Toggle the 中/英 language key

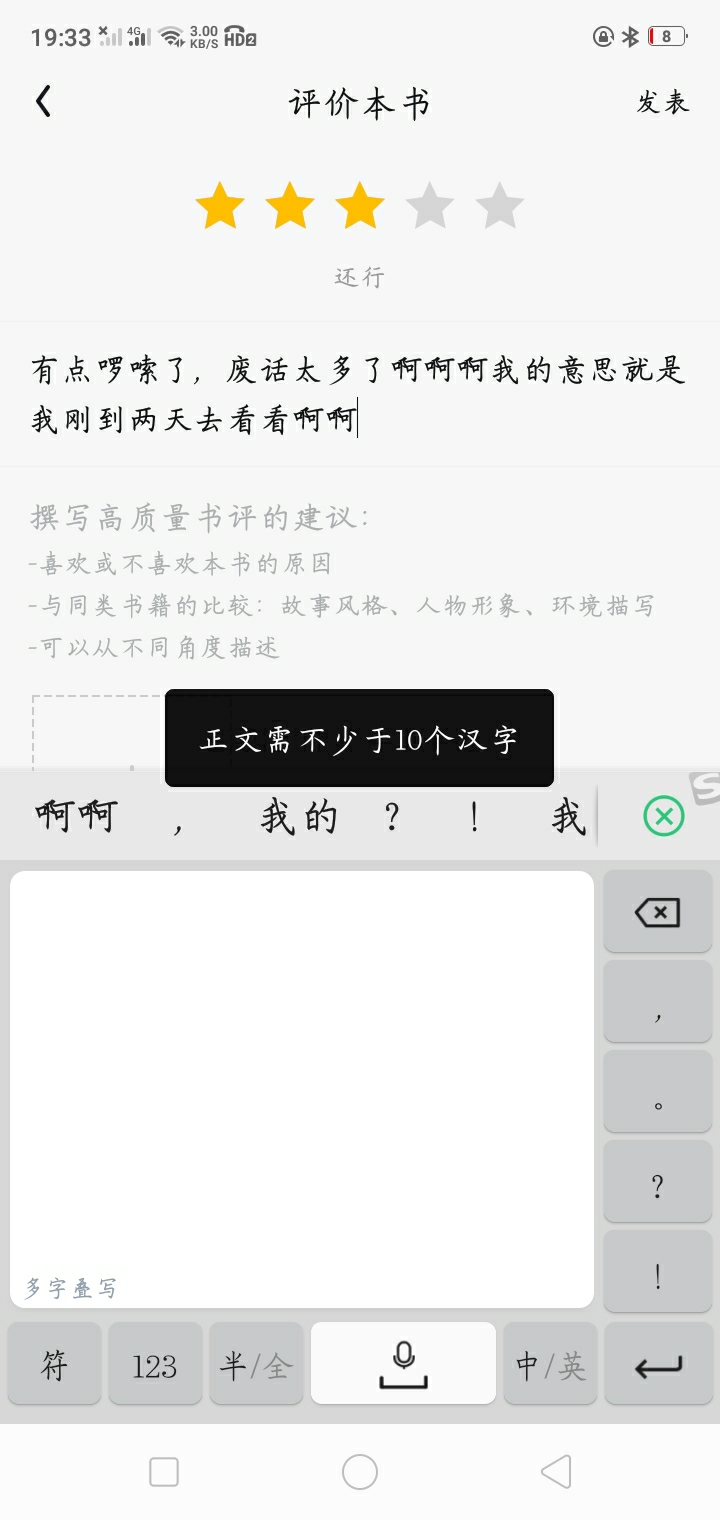(550, 1364)
